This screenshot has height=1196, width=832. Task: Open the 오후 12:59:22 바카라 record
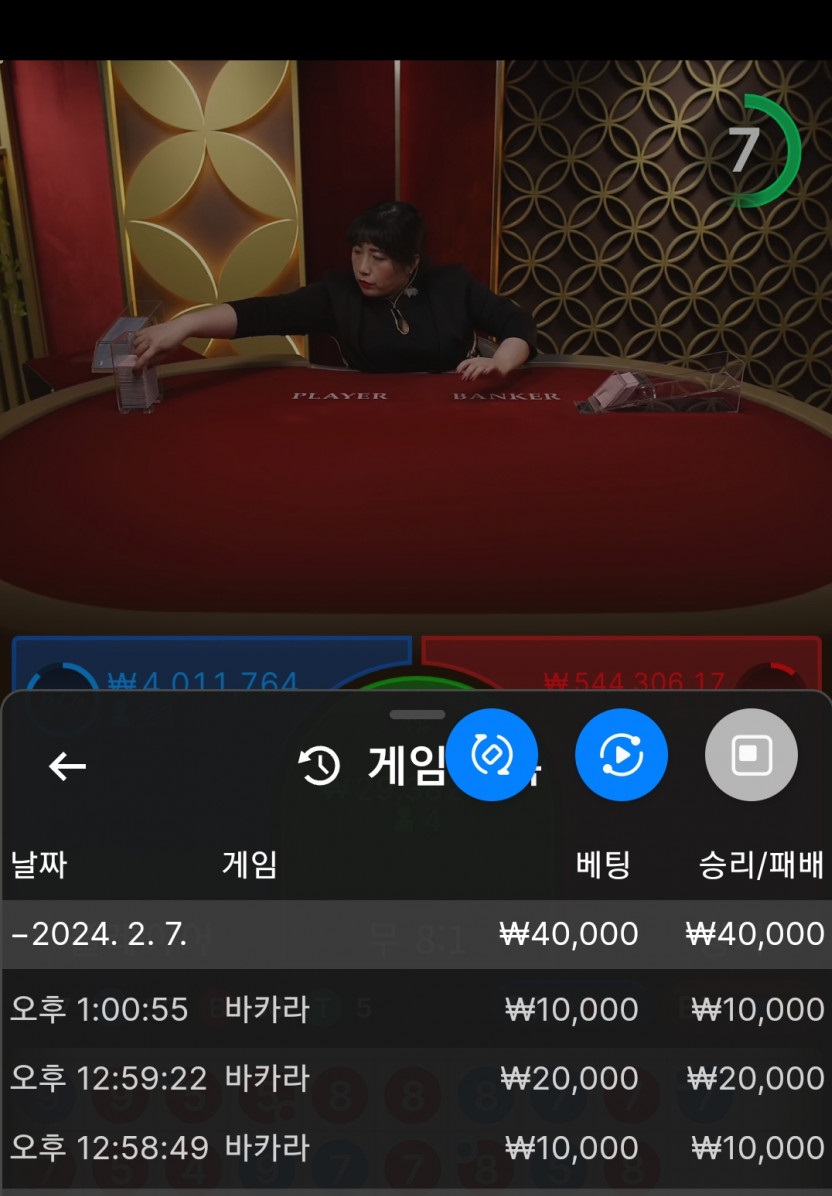point(416,1078)
